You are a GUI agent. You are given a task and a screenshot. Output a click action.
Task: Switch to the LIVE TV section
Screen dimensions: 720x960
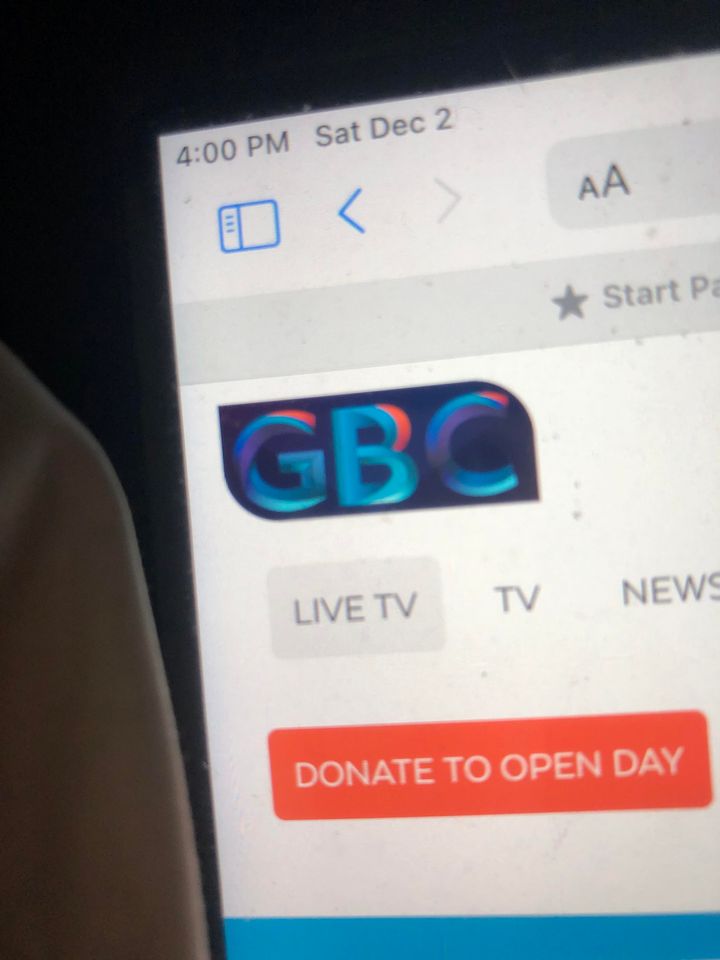coord(355,608)
